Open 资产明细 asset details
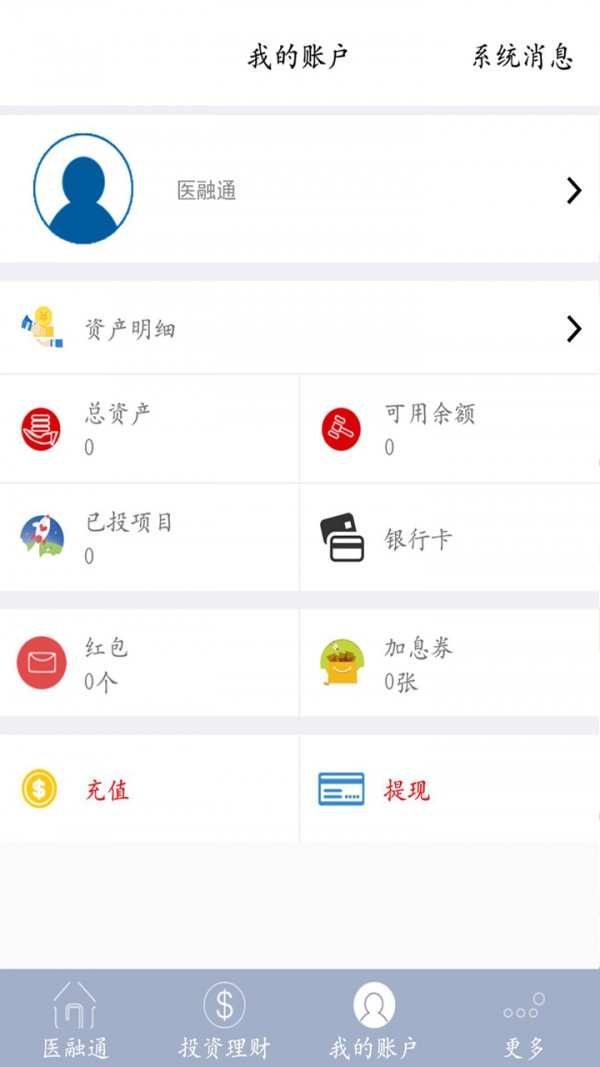Viewport: 600px width, 1067px height. coord(300,328)
